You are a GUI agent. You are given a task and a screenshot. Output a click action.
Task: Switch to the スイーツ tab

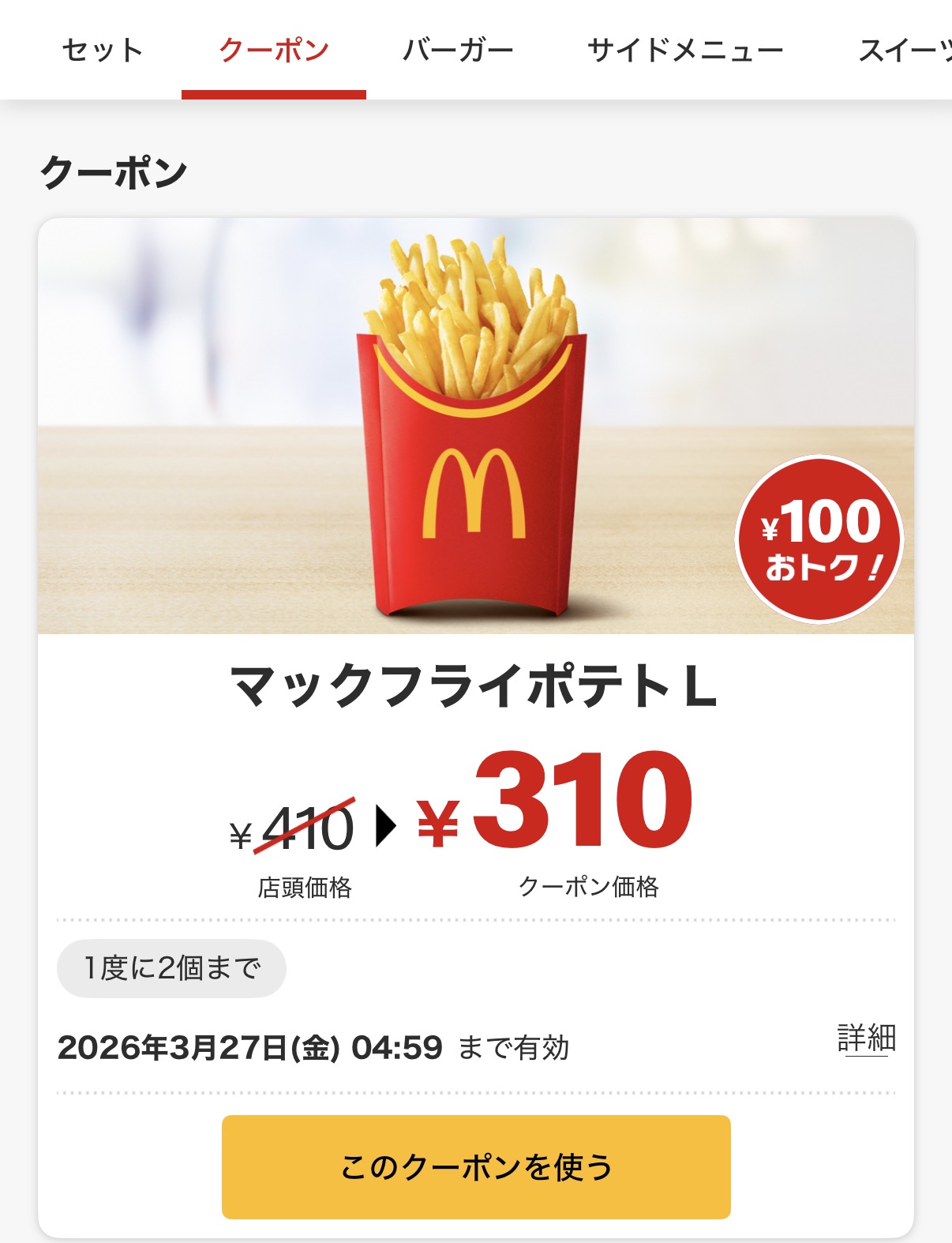(x=905, y=51)
